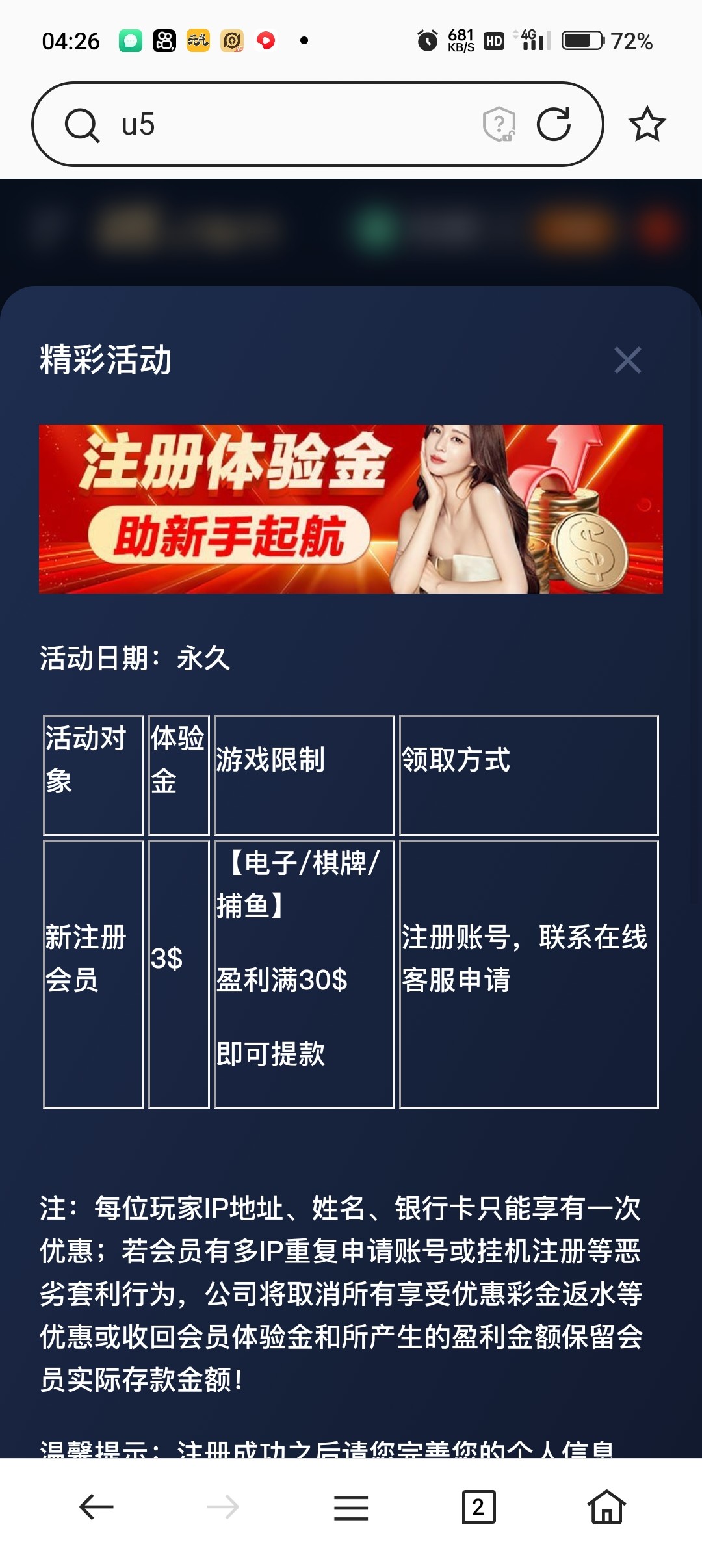Reload the current page
Viewport: 702px width, 1568px height.
pyautogui.click(x=553, y=124)
